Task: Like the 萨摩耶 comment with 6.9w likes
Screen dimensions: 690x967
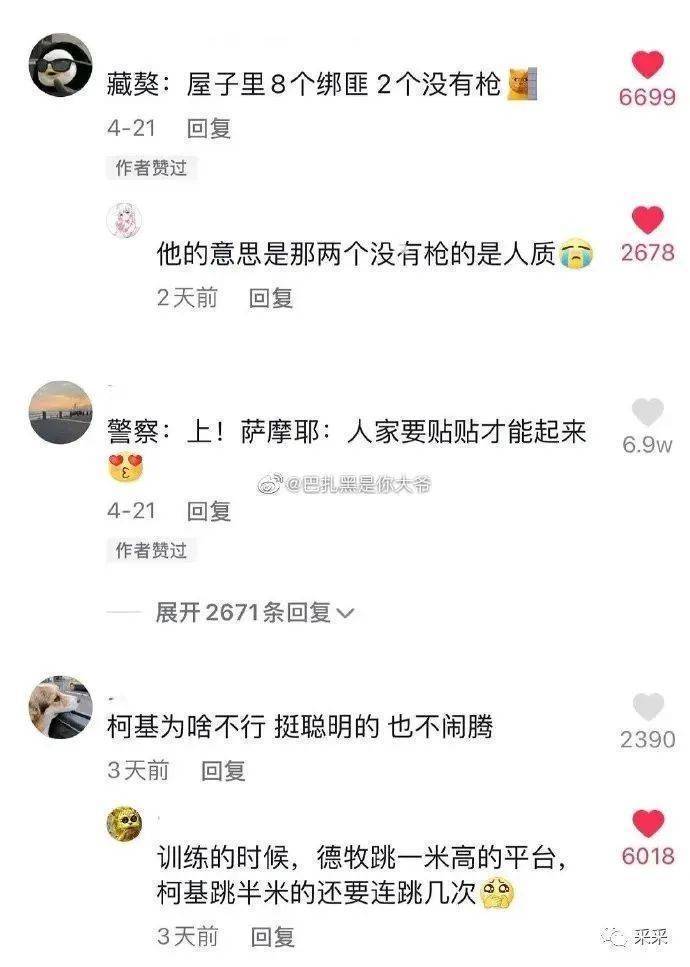Action: tap(648, 412)
